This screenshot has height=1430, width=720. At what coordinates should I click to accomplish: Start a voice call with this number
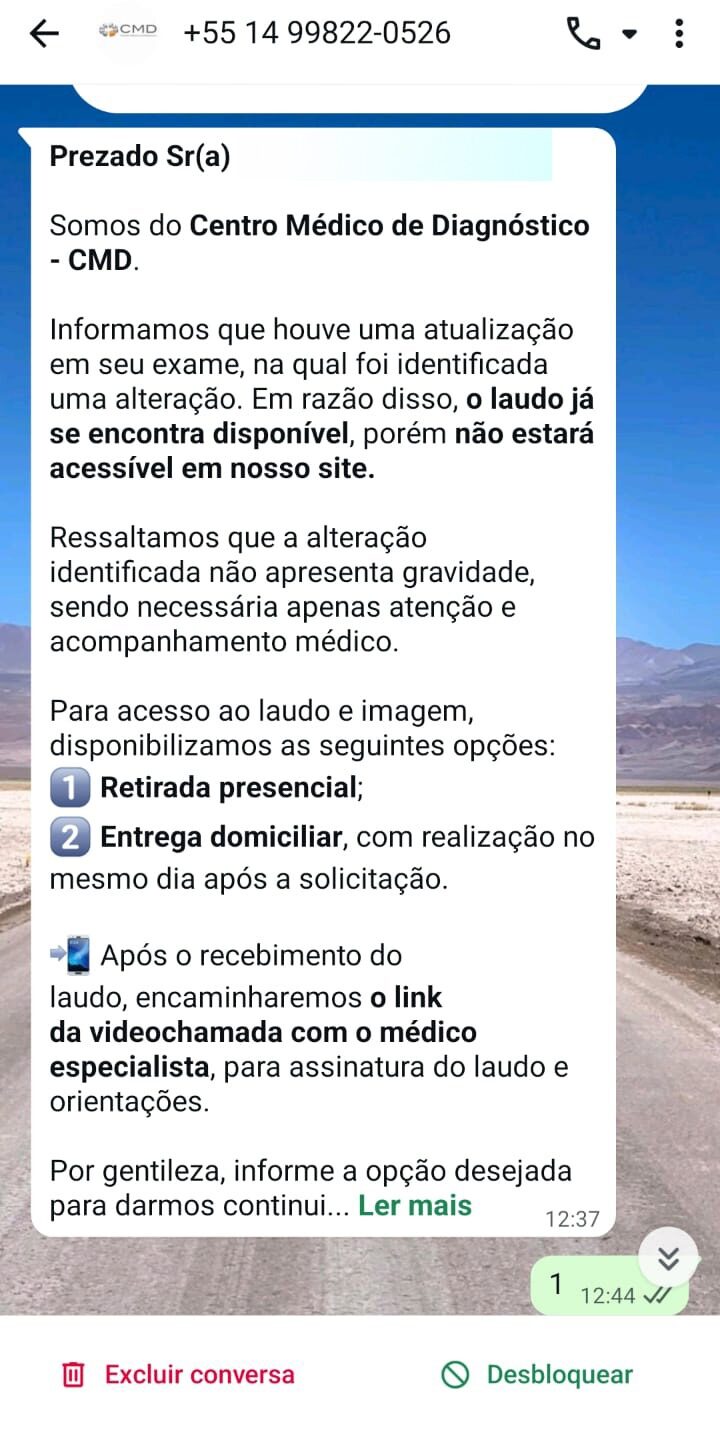(x=583, y=34)
